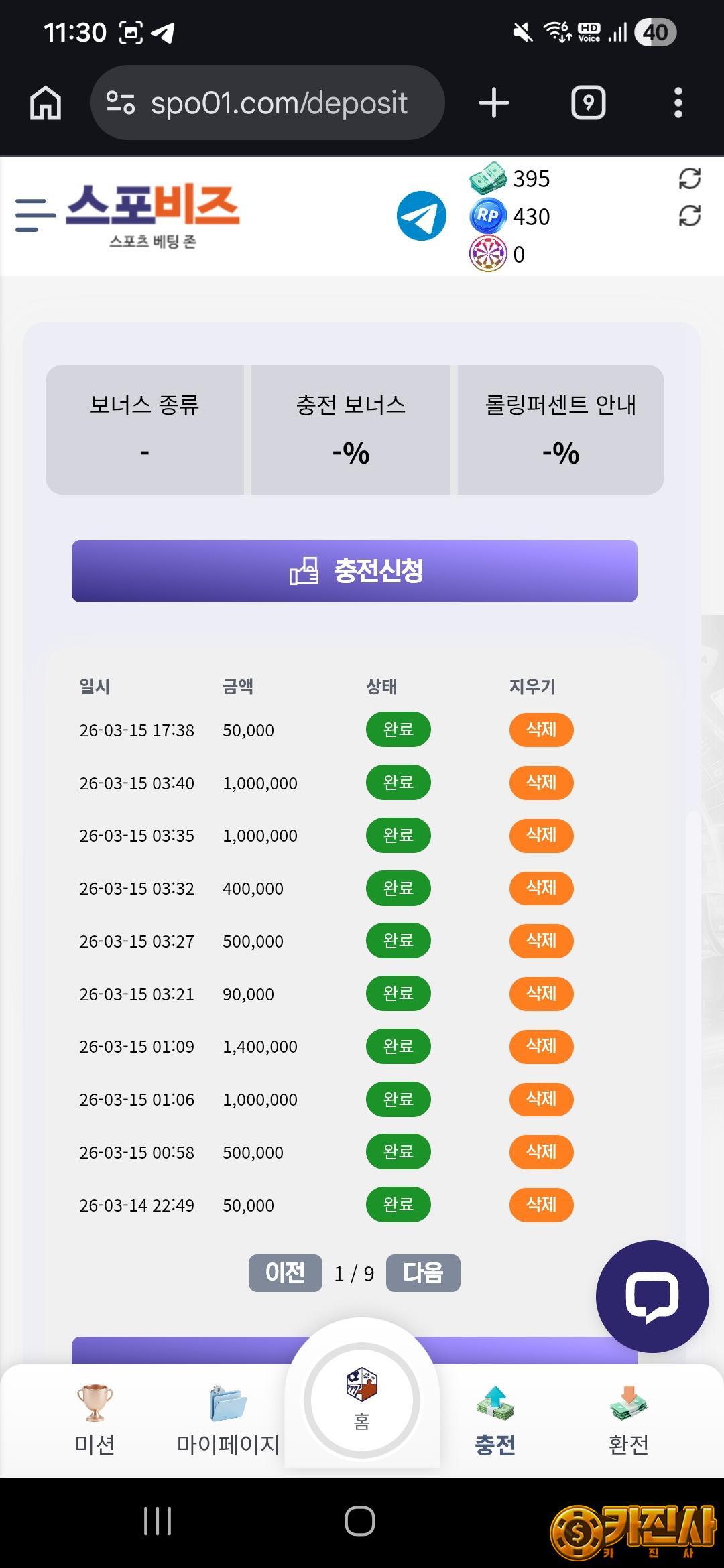Viewport: 724px width, 1568px height.
Task: Delete the 26-03-14 22:49 deposit entry
Action: 541,1204
